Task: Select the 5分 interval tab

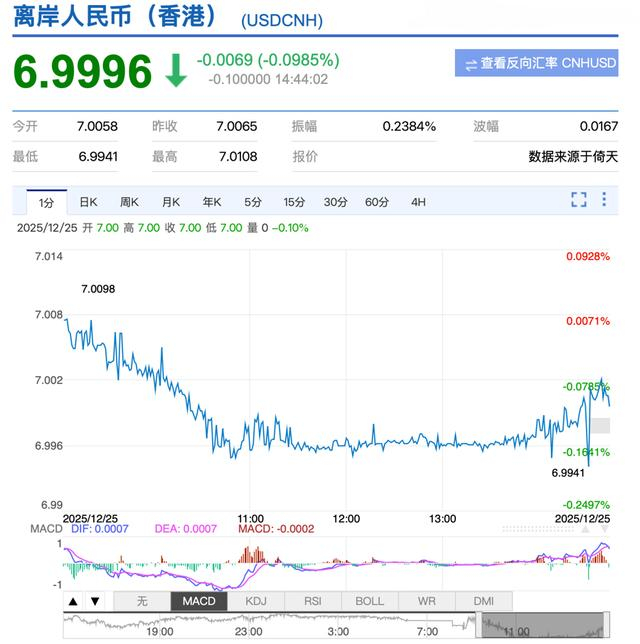Action: pos(253,202)
